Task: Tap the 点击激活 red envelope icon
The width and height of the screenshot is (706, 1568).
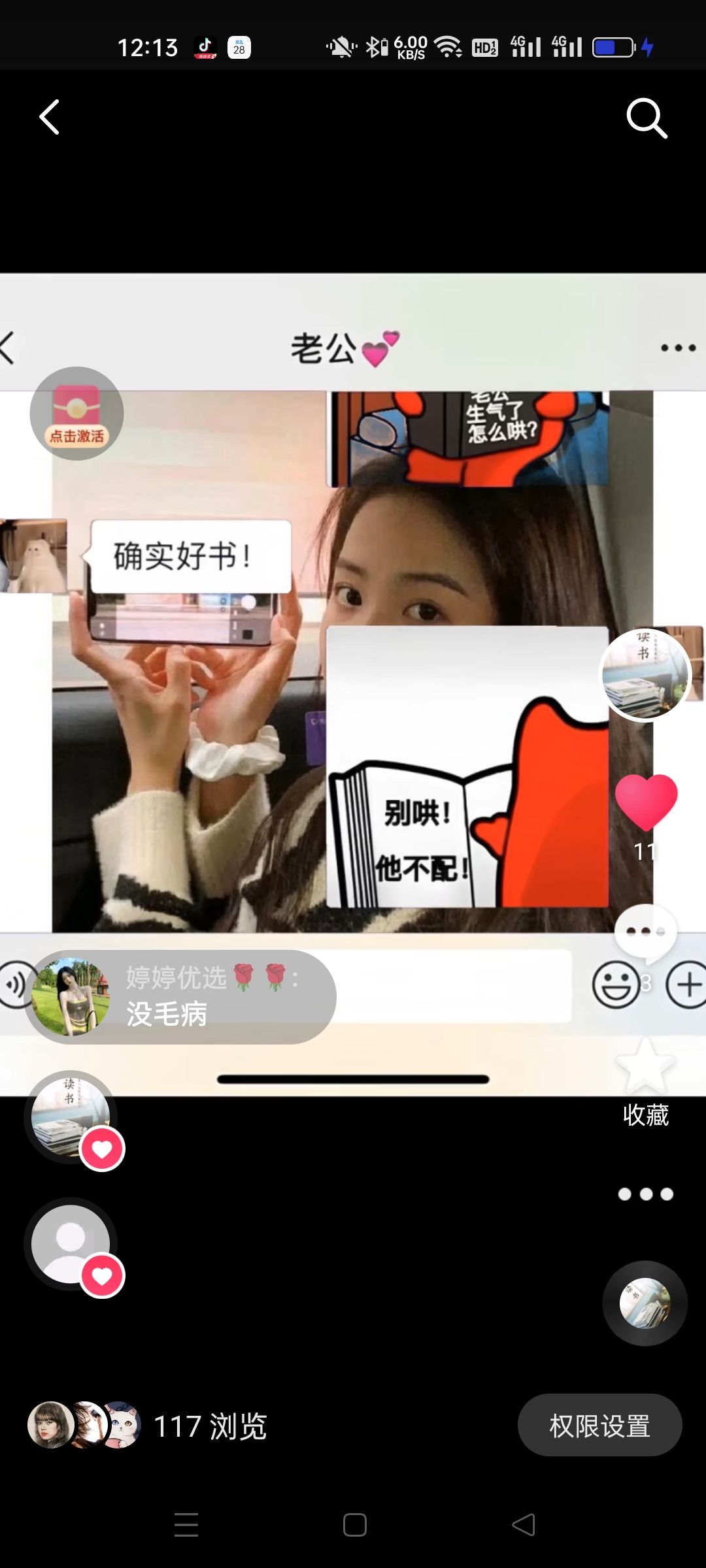Action: pos(76,414)
